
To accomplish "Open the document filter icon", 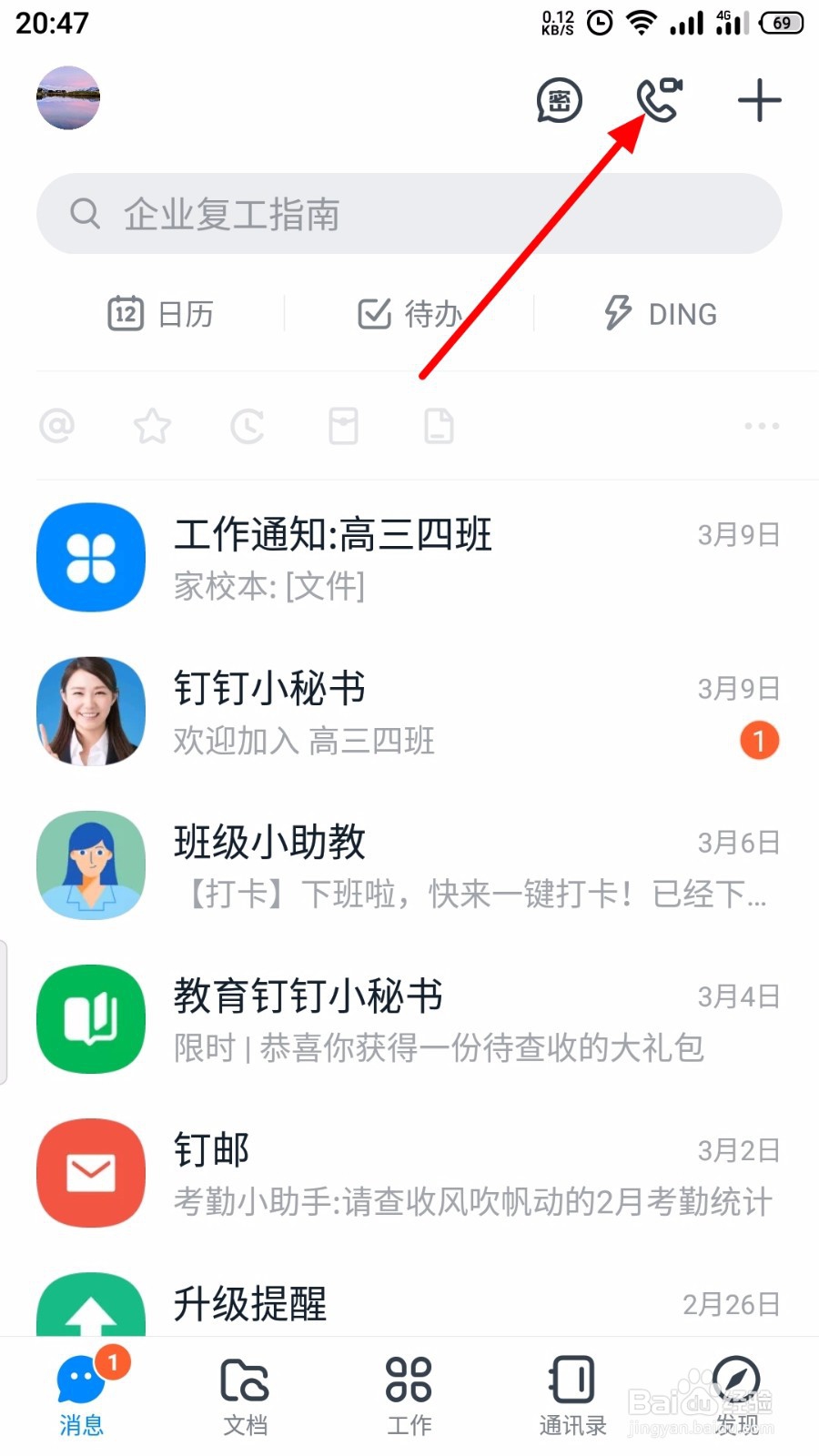I will coord(437,425).
